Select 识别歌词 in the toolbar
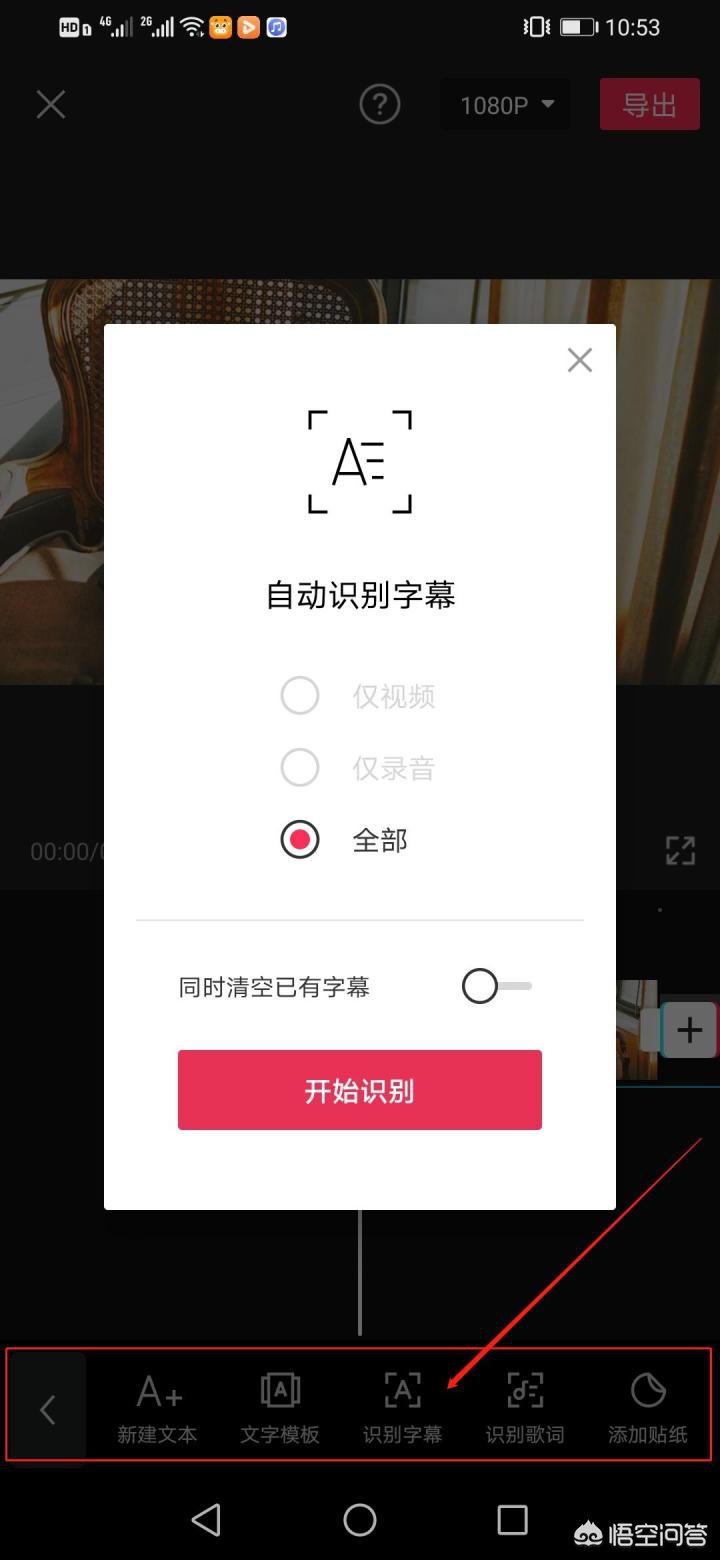The width and height of the screenshot is (720, 1560). (525, 1408)
